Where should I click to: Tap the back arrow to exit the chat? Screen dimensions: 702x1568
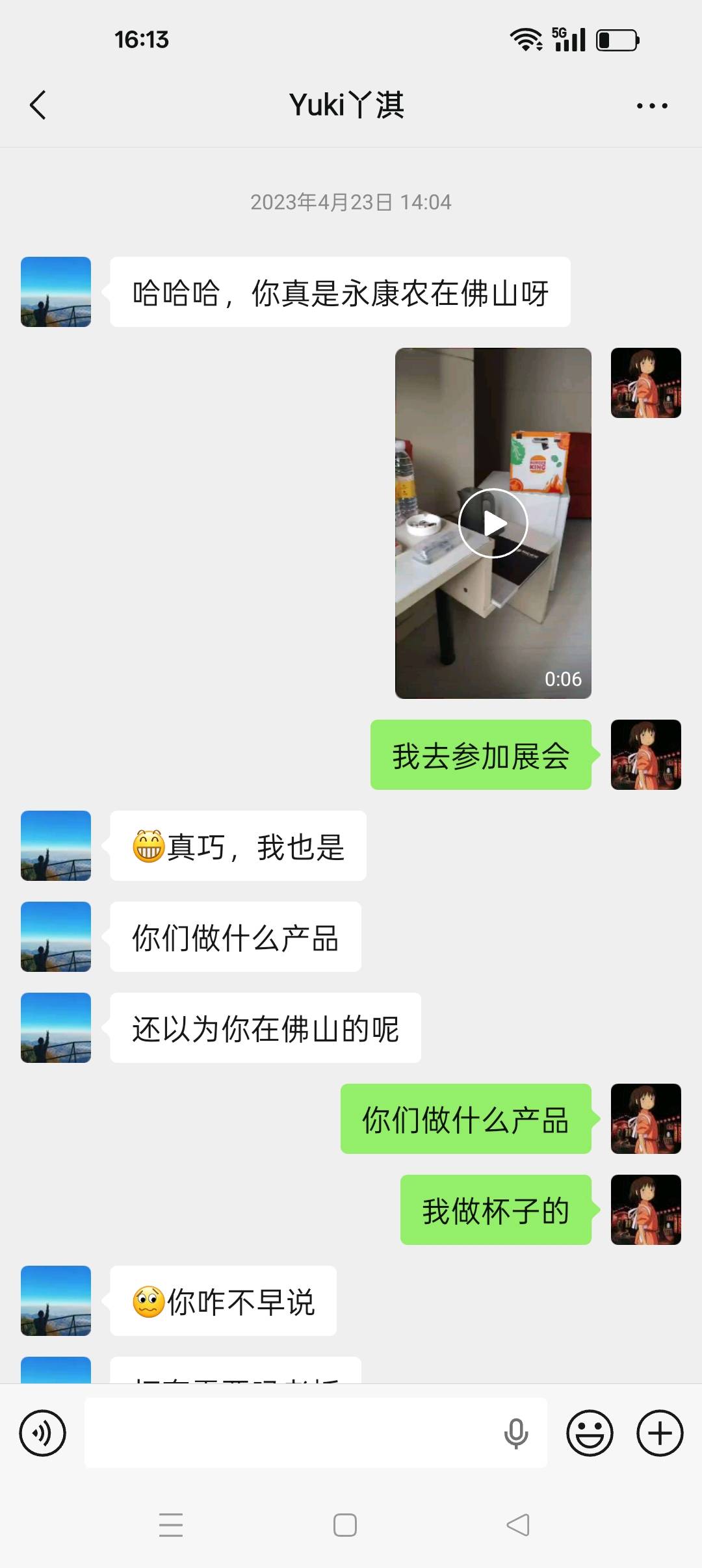[37, 105]
